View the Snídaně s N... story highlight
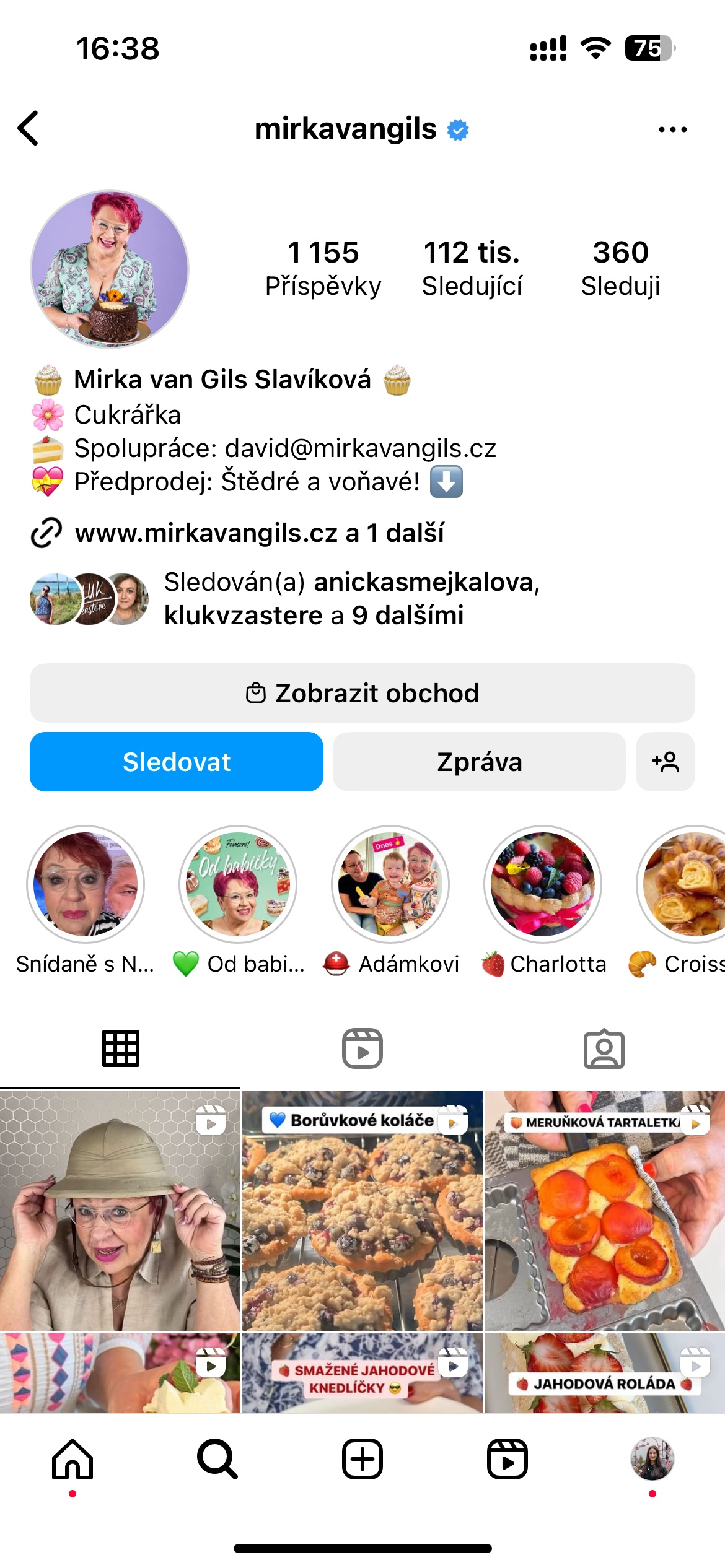This screenshot has height=1568, width=725. tap(86, 884)
